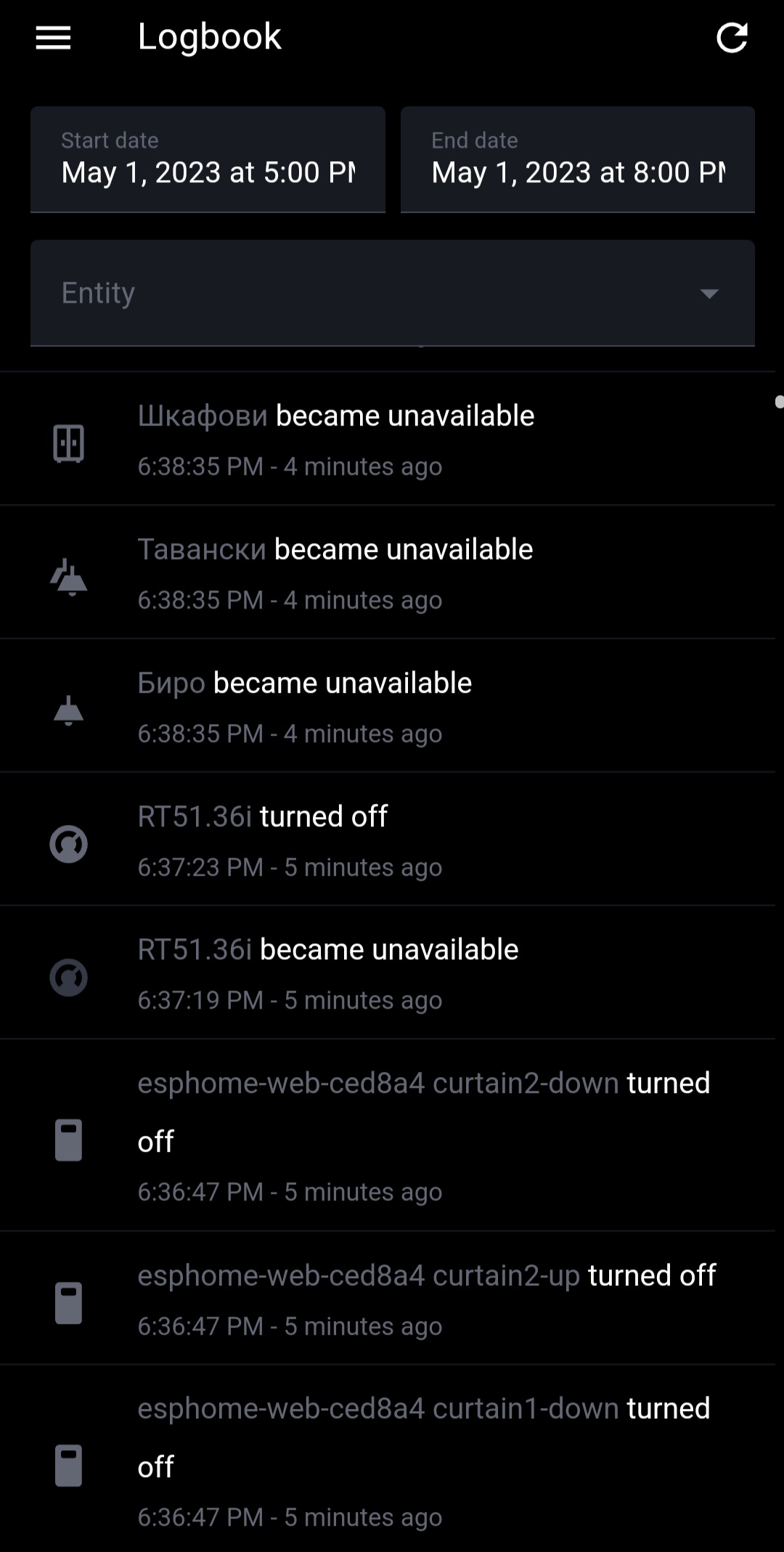Expand the Entity dropdown
The height and width of the screenshot is (1552, 784).
pos(392,293)
